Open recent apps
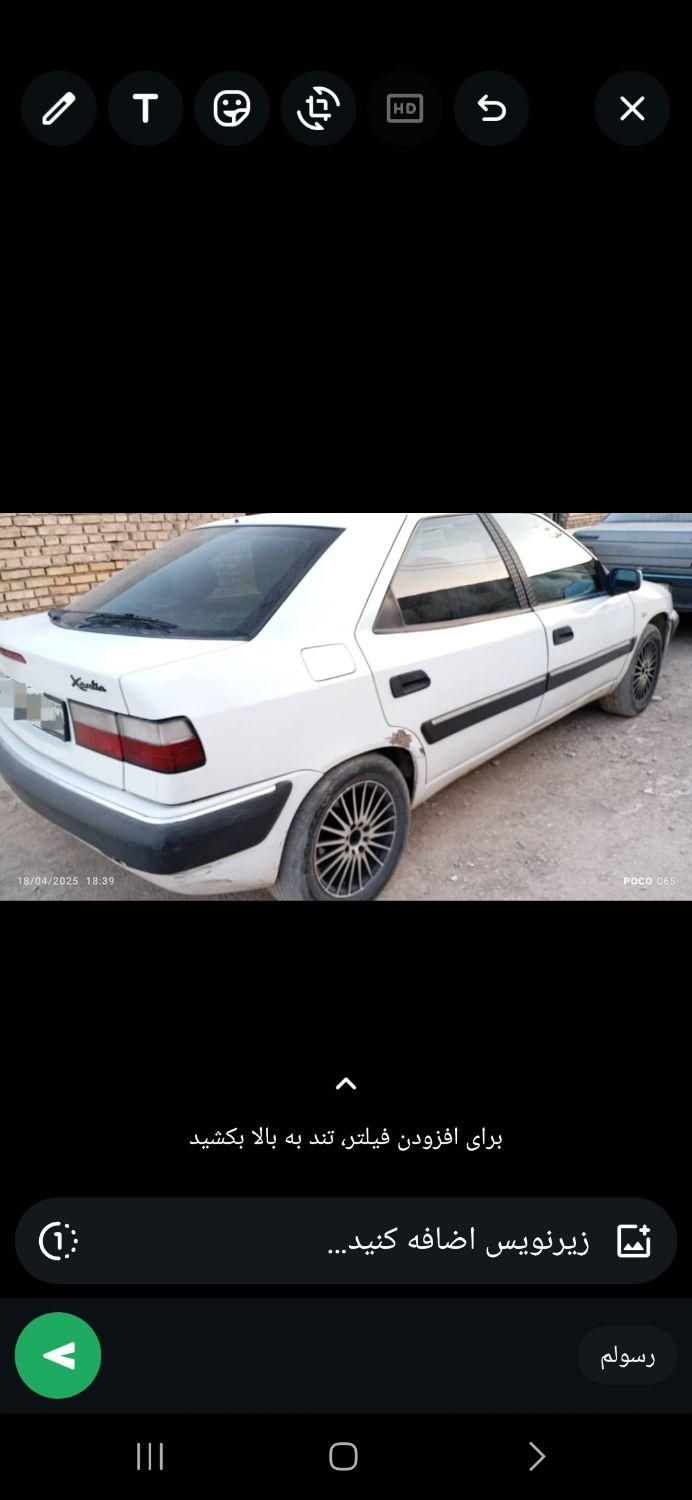The width and height of the screenshot is (692, 1500). click(150, 1456)
